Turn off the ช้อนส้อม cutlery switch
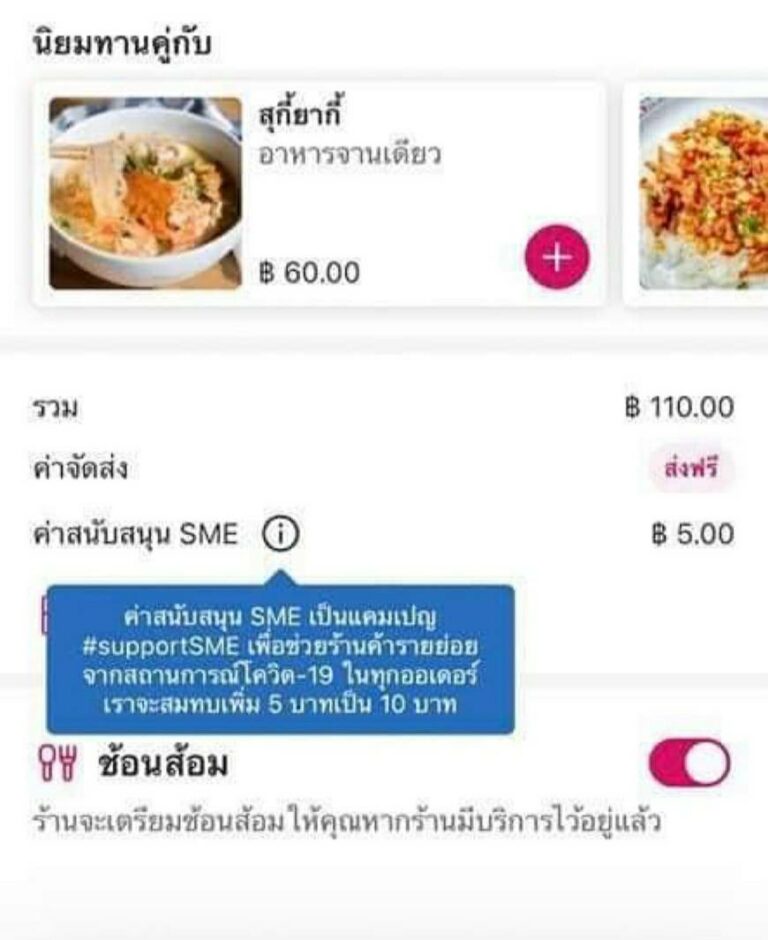Screen dimensions: 768x940 (x=689, y=764)
